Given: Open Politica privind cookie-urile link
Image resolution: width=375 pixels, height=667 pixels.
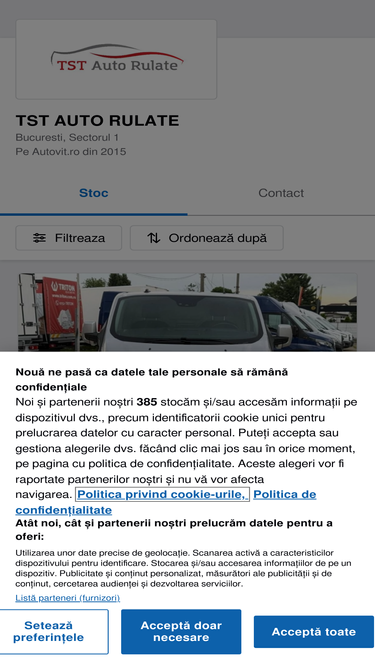Looking at the screenshot, I should (162, 494).
